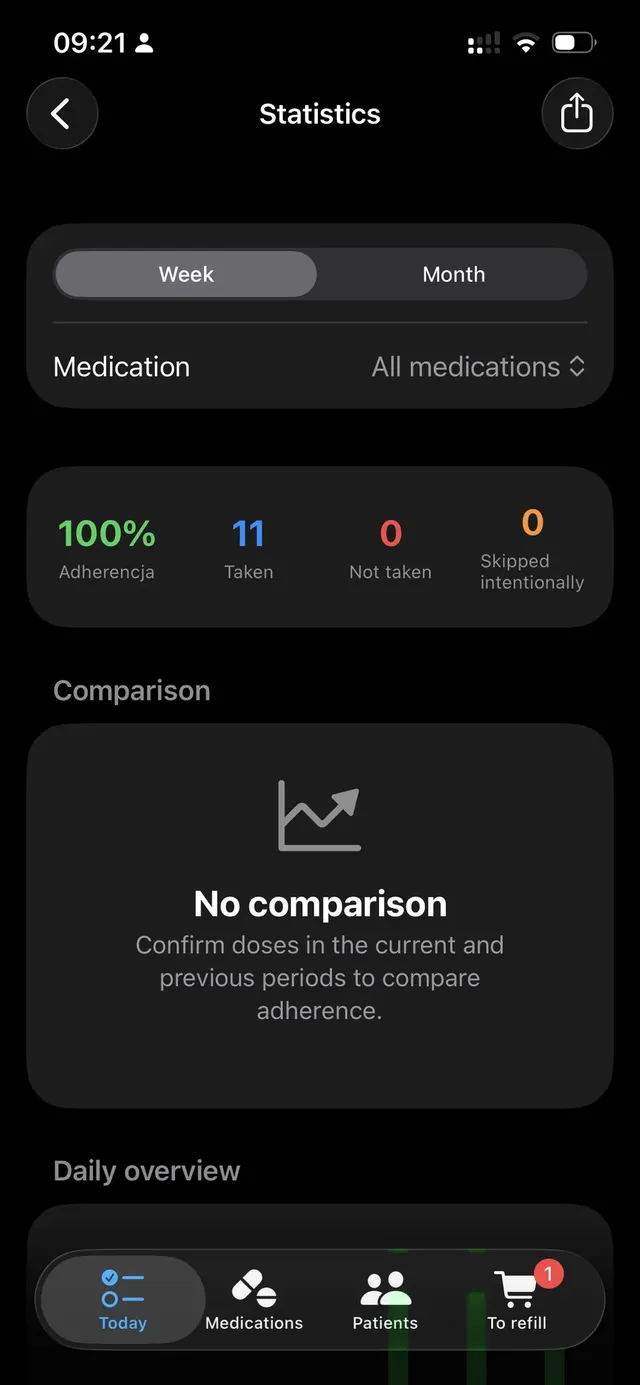The height and width of the screenshot is (1385, 640).
Task: Go to the Patients tab
Action: (385, 1299)
